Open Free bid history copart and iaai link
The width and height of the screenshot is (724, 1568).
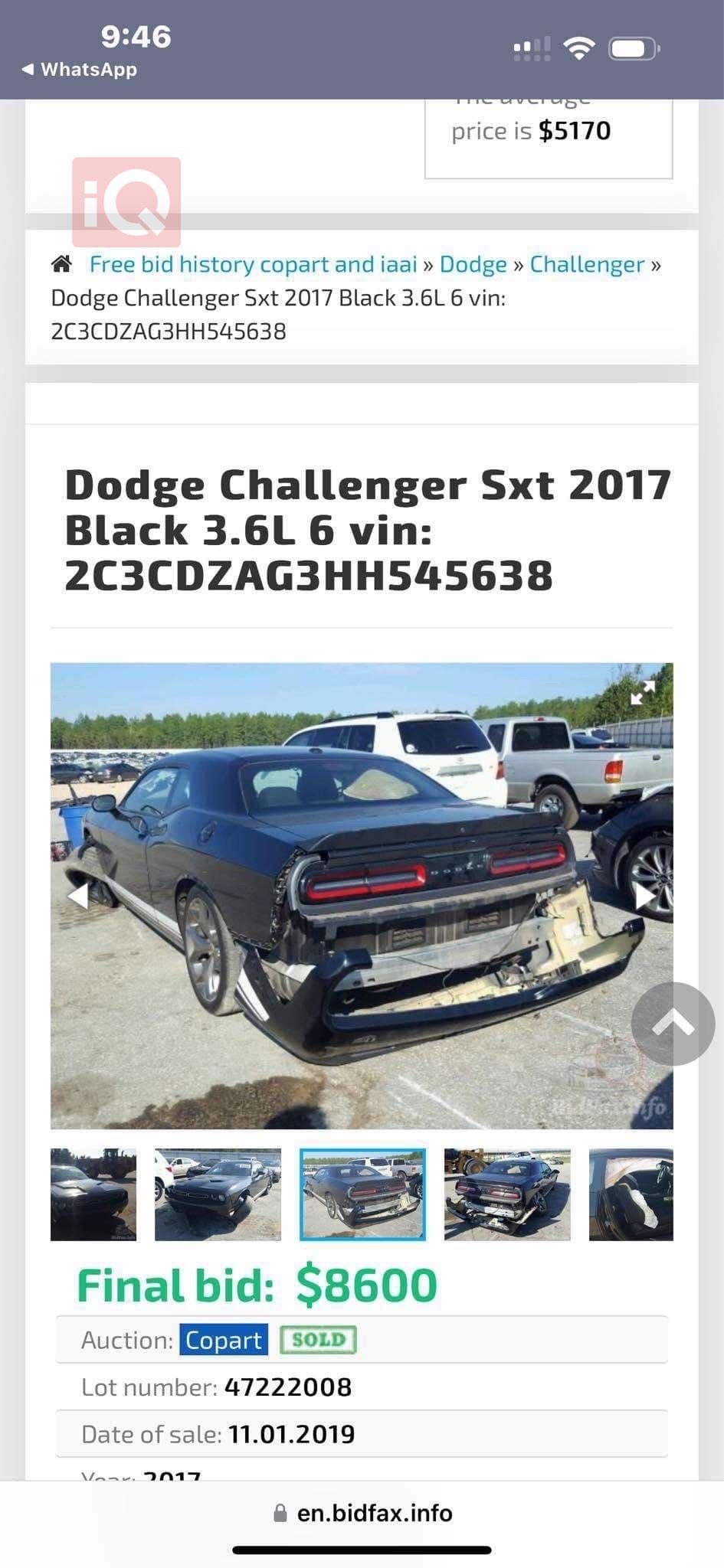253,264
